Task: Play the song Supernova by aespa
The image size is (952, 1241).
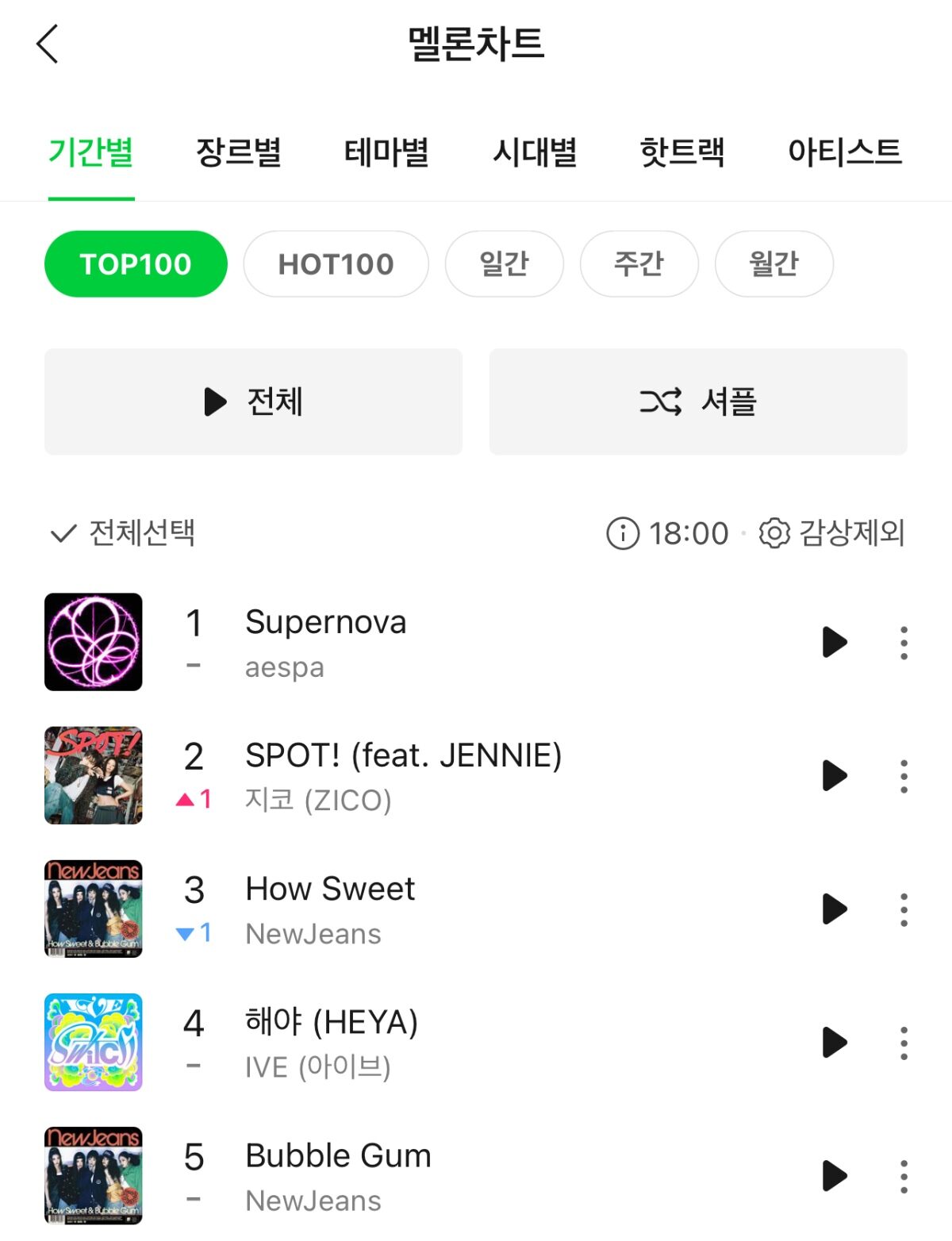Action: [834, 643]
